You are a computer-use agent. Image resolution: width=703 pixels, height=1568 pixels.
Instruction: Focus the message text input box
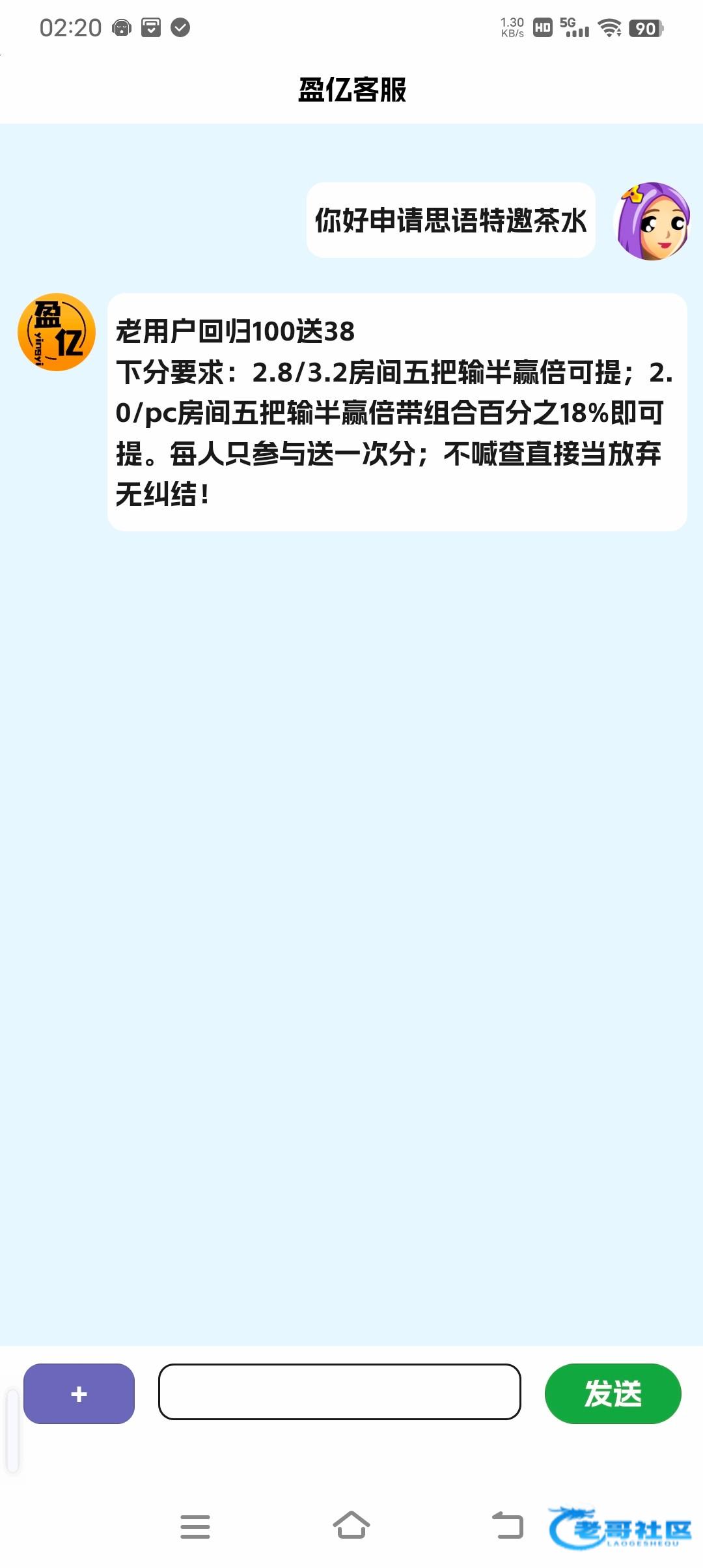coord(339,1392)
